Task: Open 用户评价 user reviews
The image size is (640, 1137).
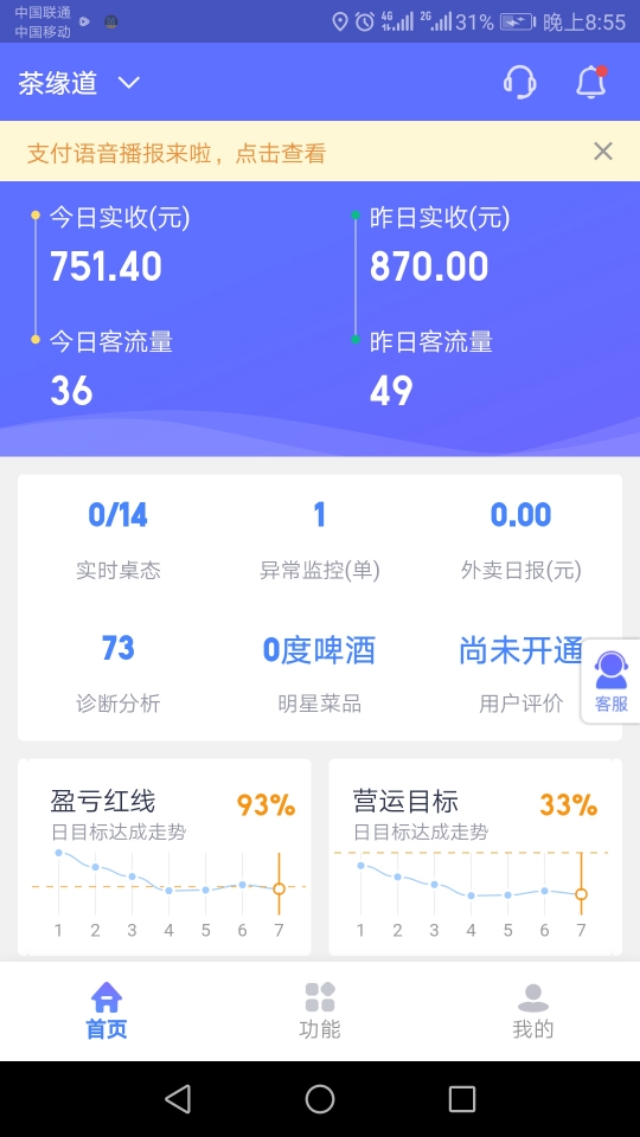Action: [x=520, y=673]
